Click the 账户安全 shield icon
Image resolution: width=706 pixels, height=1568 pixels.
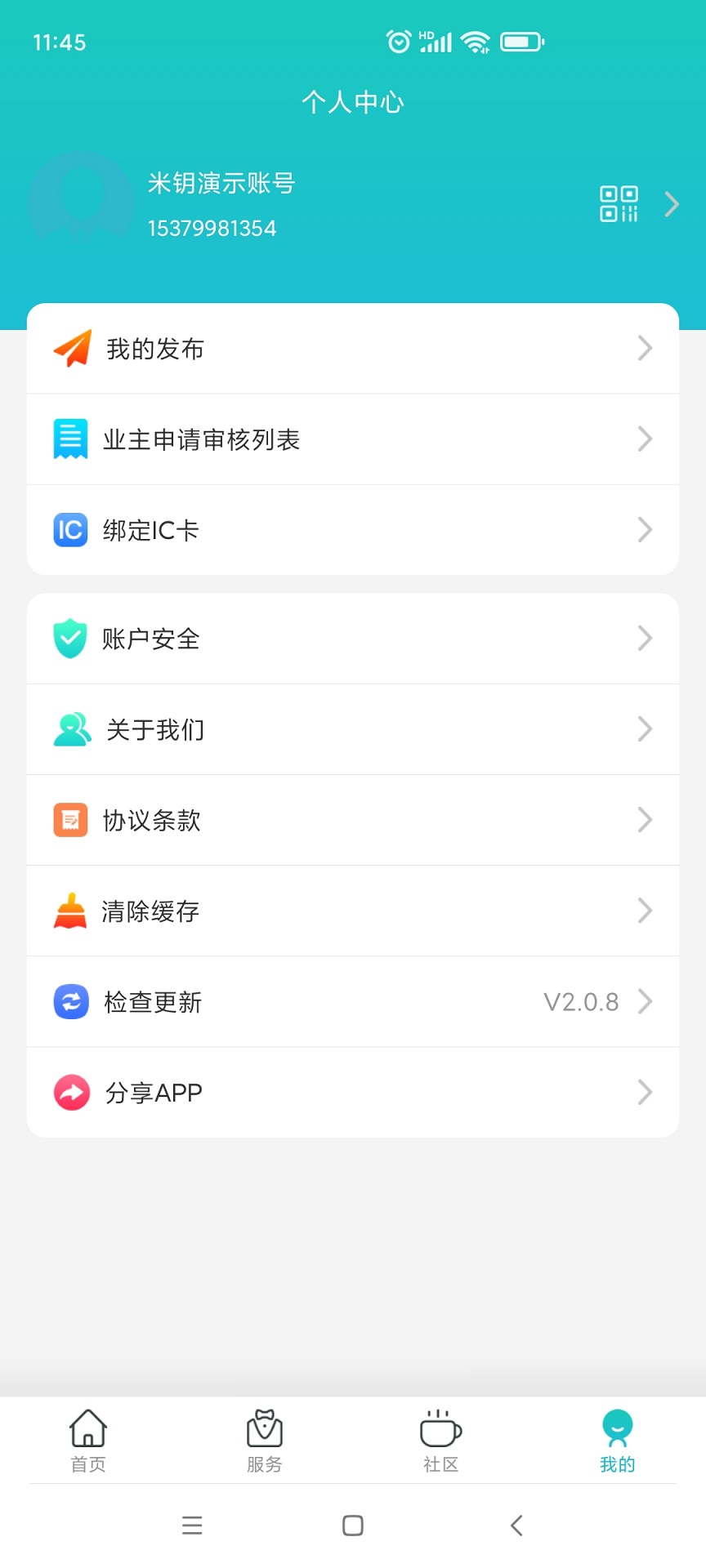(x=71, y=639)
